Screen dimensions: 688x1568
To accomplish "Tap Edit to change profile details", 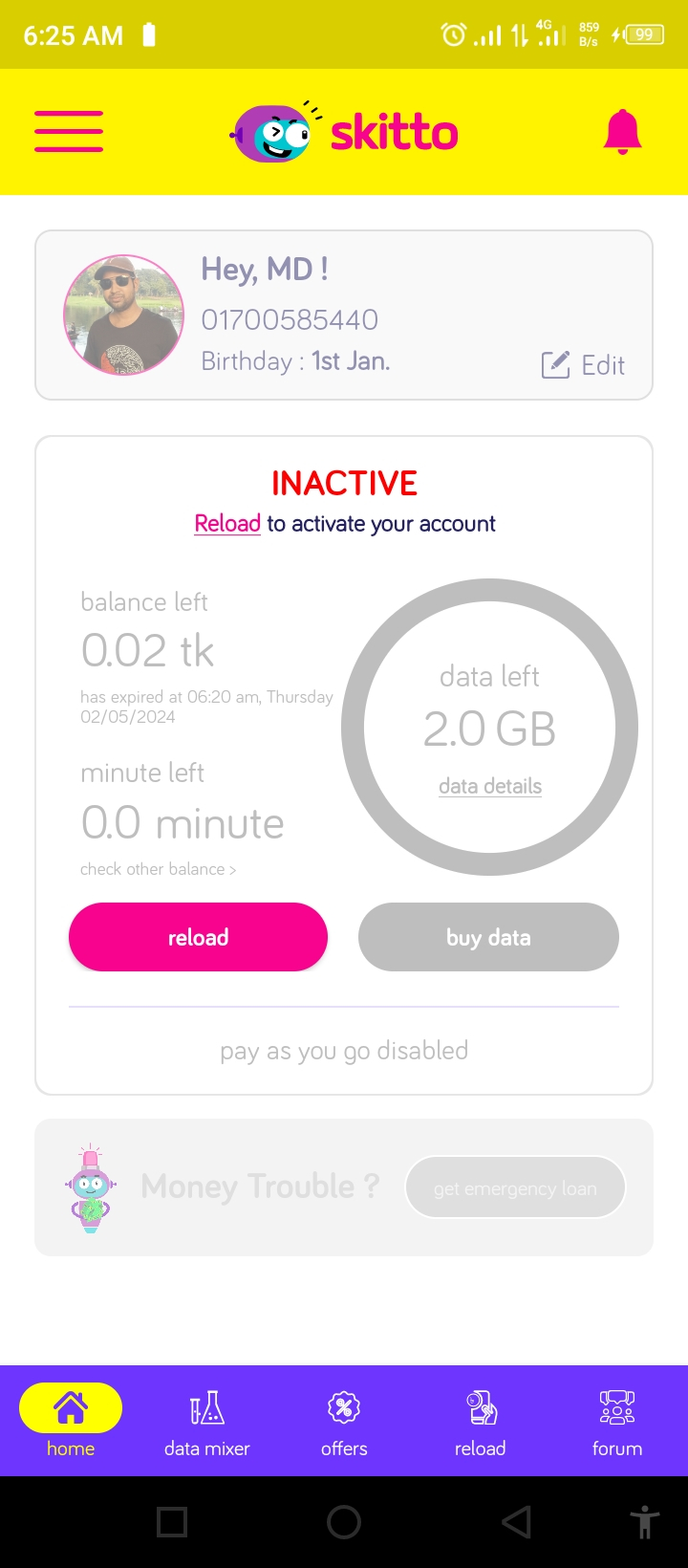I will [583, 365].
